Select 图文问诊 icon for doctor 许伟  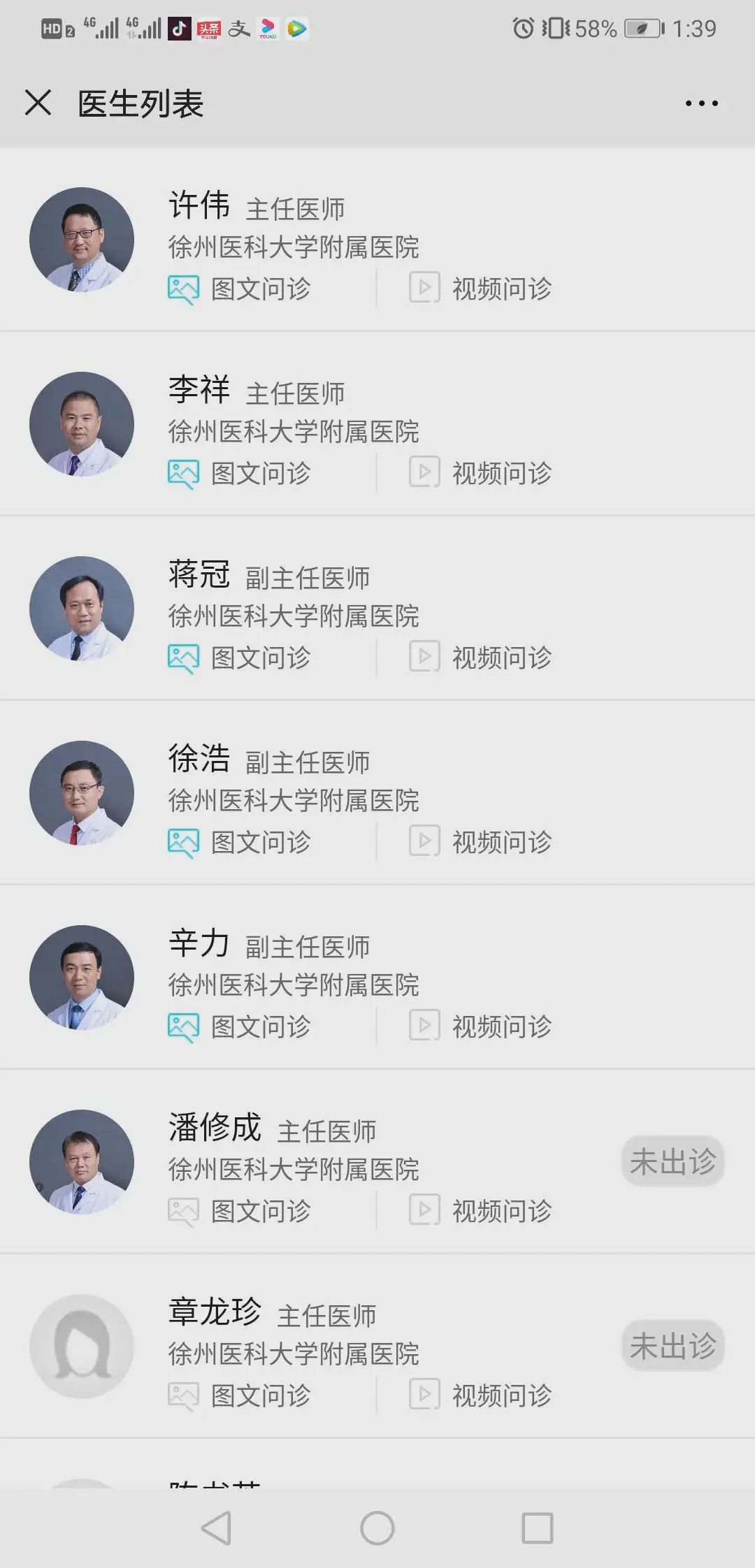(x=183, y=289)
